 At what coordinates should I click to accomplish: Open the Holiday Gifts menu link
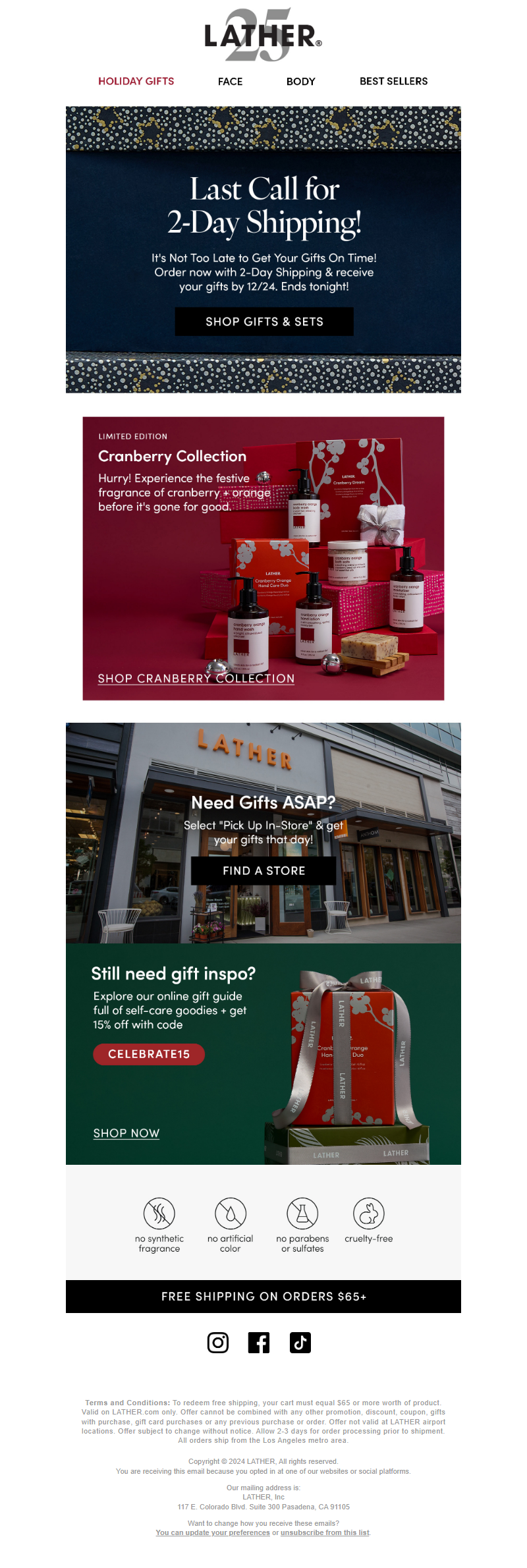tap(136, 81)
